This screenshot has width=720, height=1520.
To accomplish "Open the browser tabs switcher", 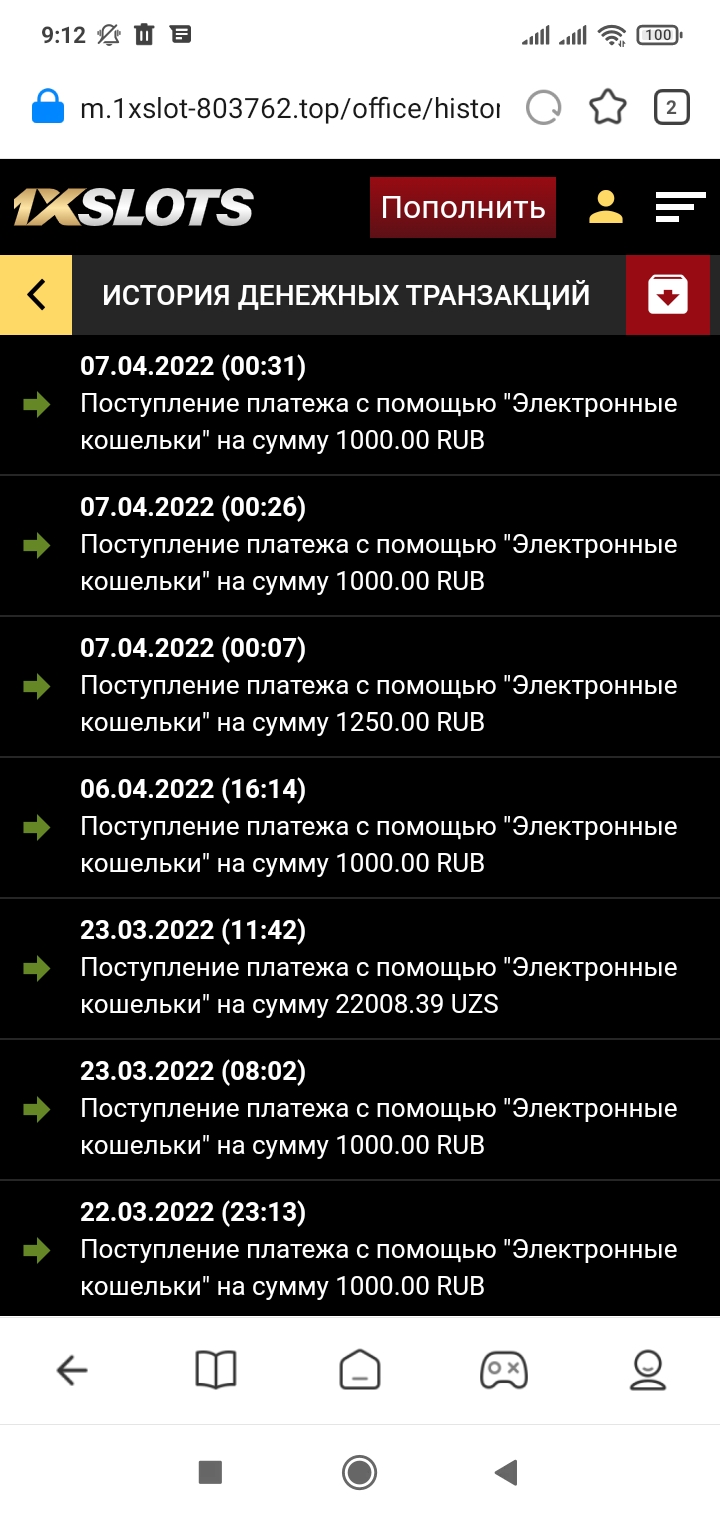I will tap(671, 108).
